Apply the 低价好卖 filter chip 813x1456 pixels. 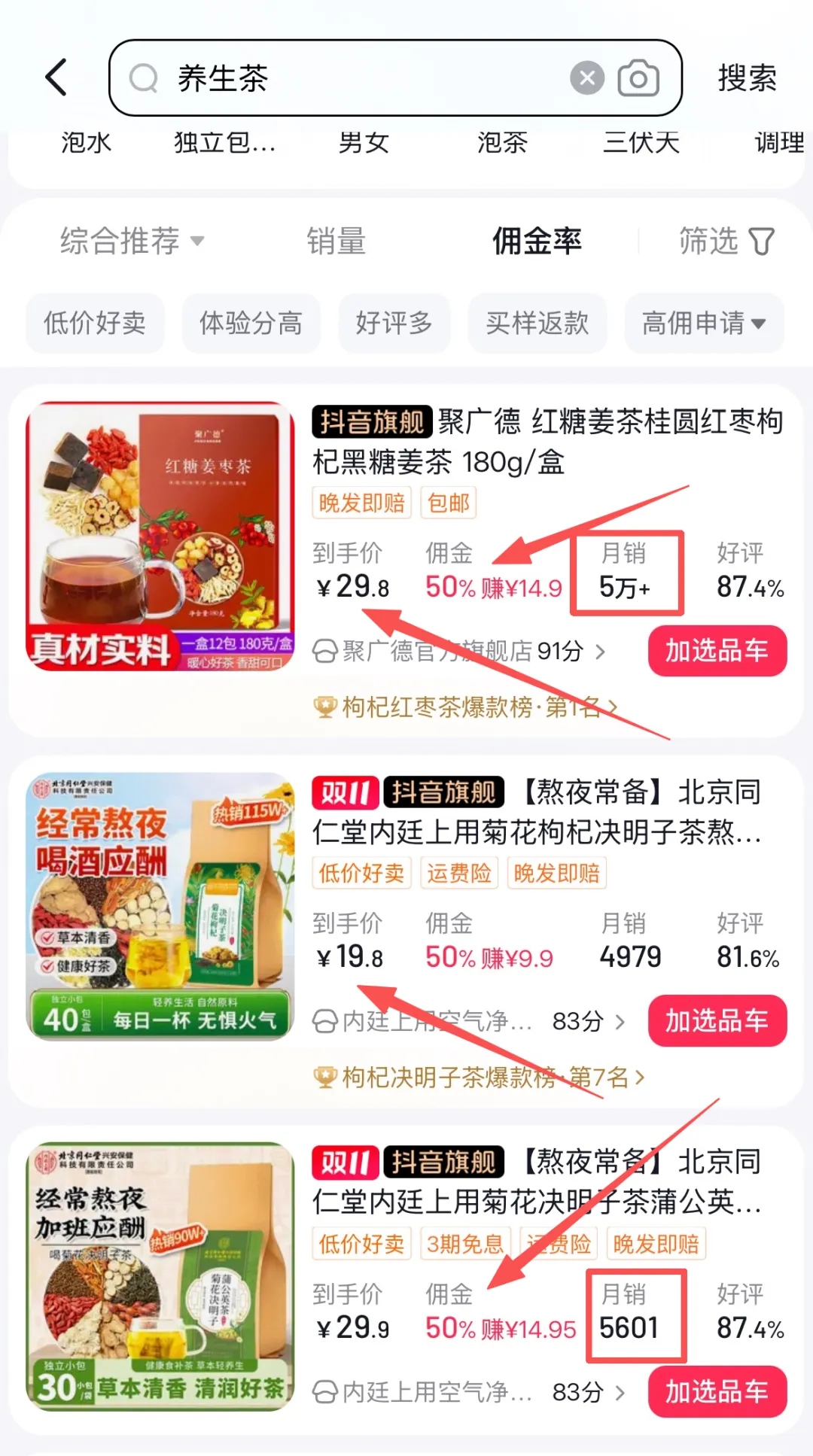[95, 324]
